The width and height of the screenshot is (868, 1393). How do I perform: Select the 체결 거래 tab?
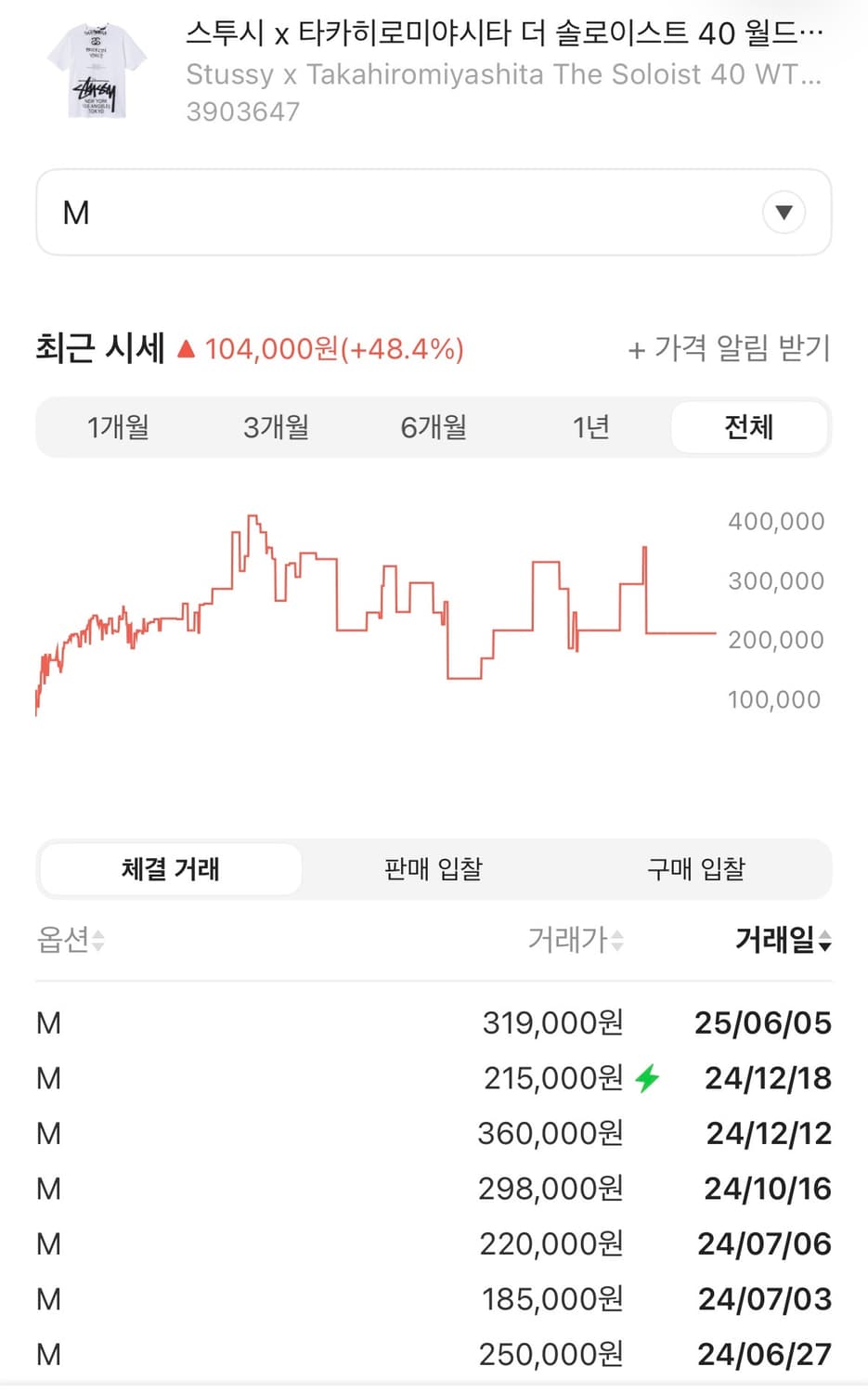tap(170, 869)
